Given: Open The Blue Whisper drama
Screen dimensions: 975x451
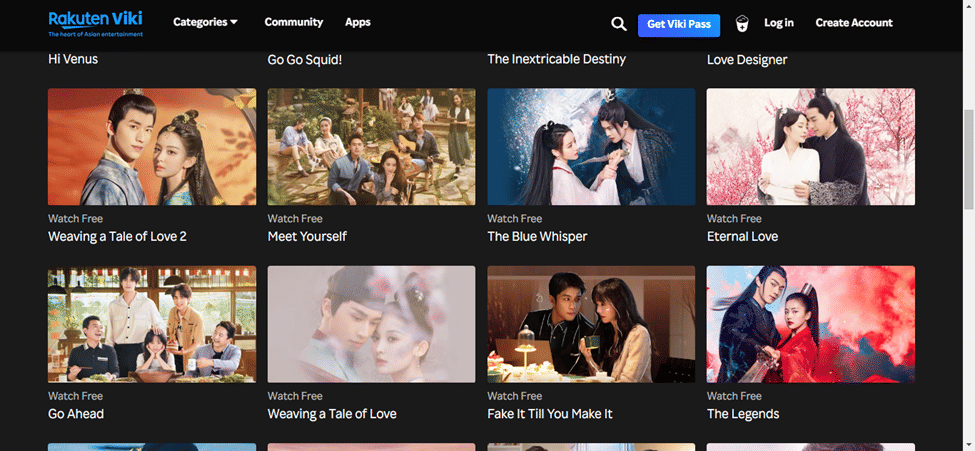Looking at the screenshot, I should [x=591, y=146].
